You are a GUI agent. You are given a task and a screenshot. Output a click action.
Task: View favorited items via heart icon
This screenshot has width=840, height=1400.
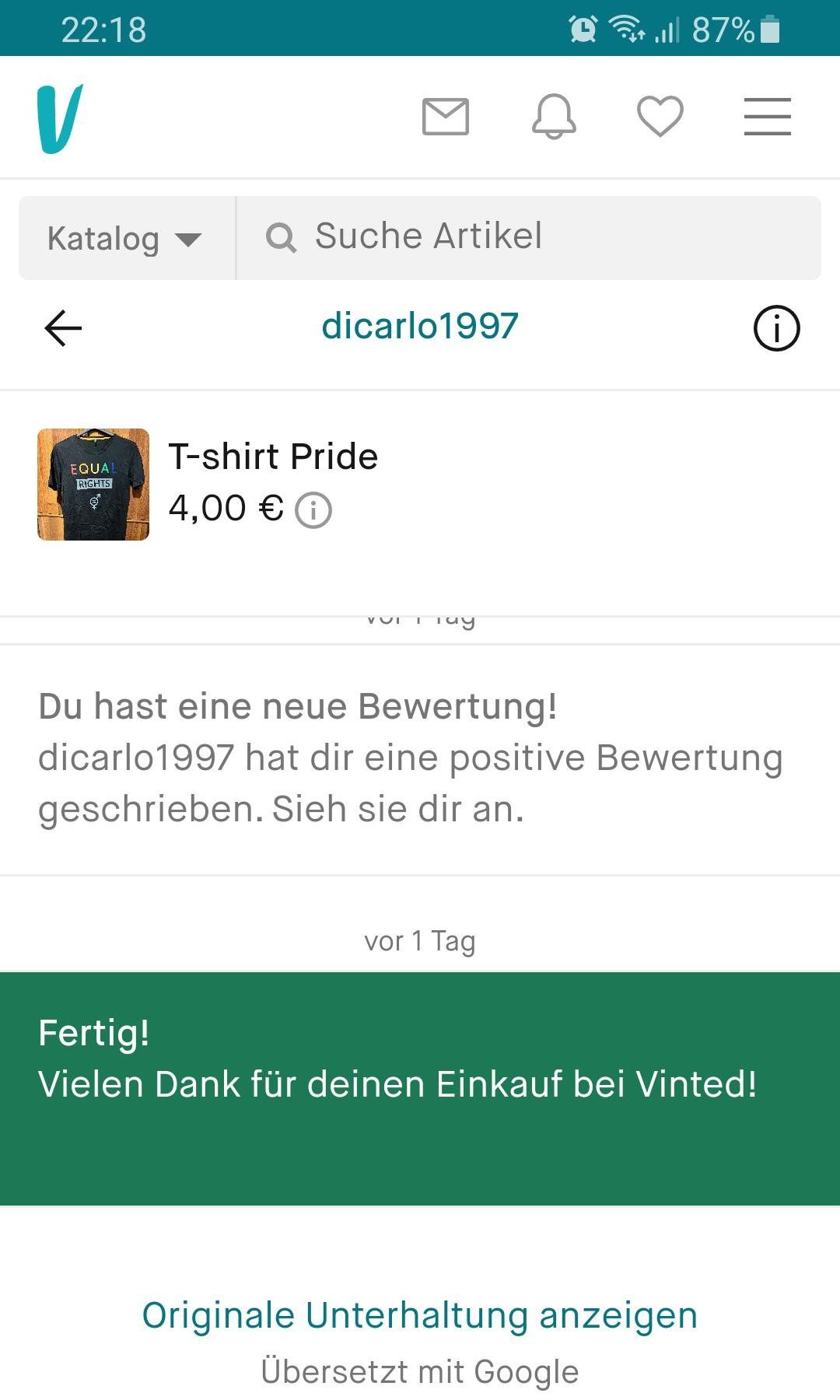(x=660, y=117)
